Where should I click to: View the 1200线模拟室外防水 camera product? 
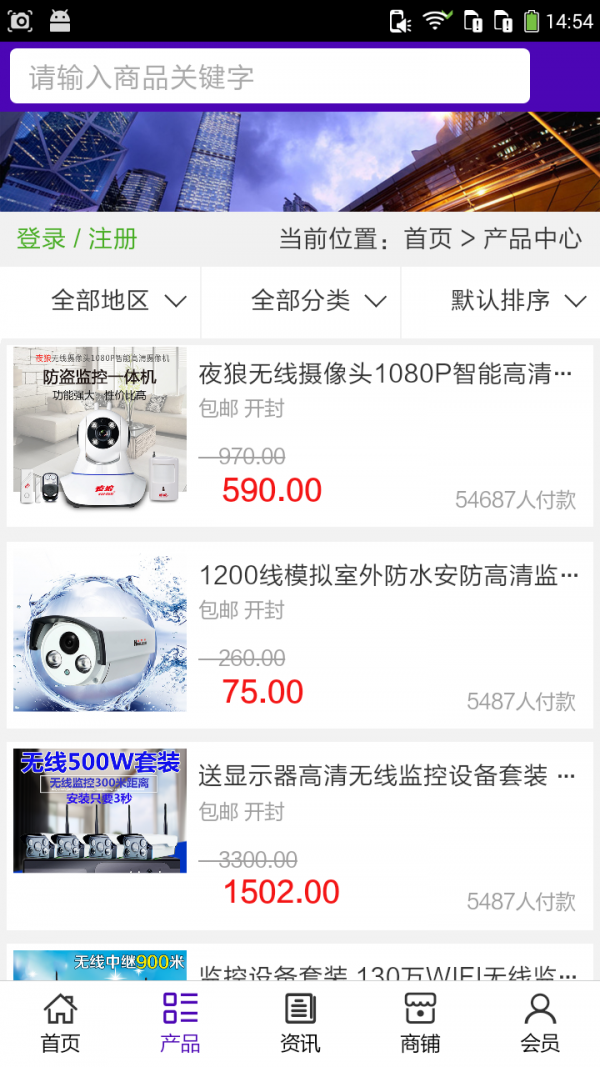click(300, 635)
